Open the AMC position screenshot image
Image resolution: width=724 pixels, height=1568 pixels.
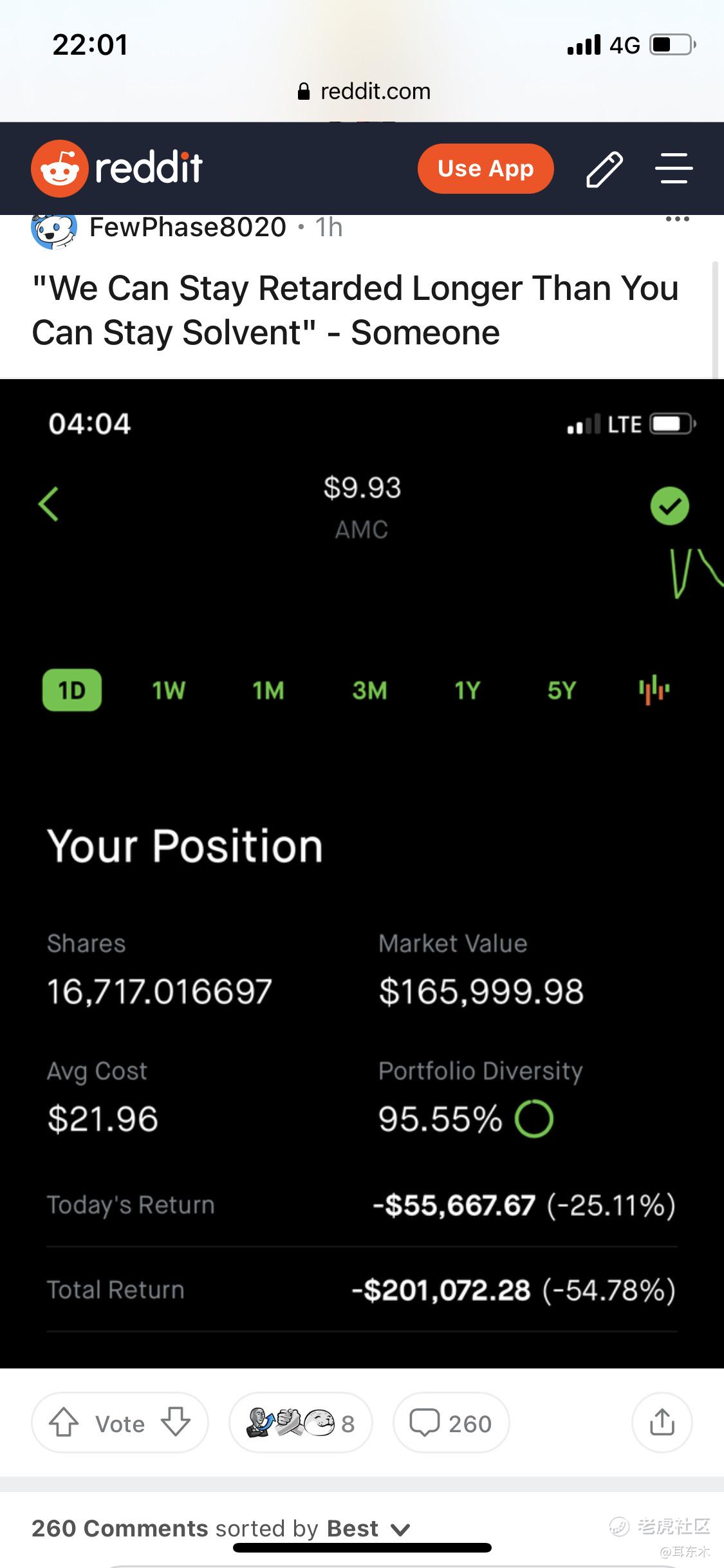tap(362, 873)
